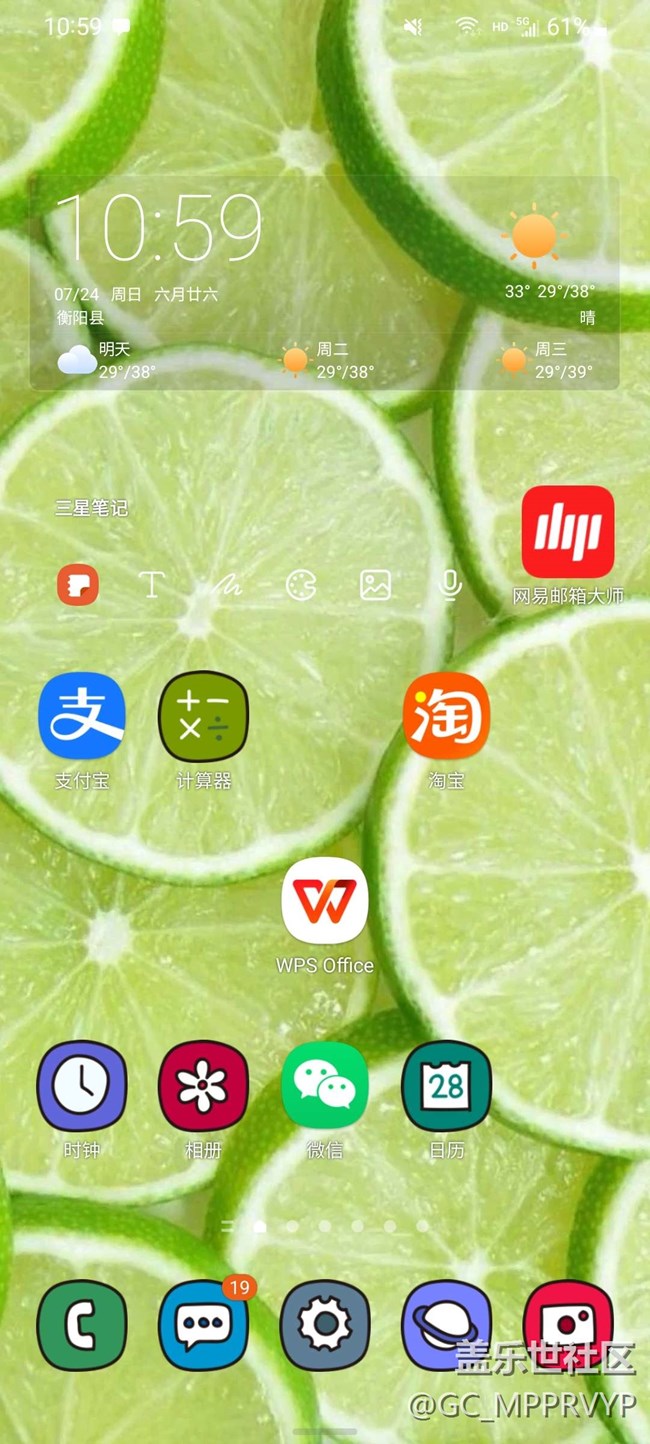This screenshot has height=1444, width=650.
Task: Open the 计算器 calculator app
Action: click(x=203, y=716)
